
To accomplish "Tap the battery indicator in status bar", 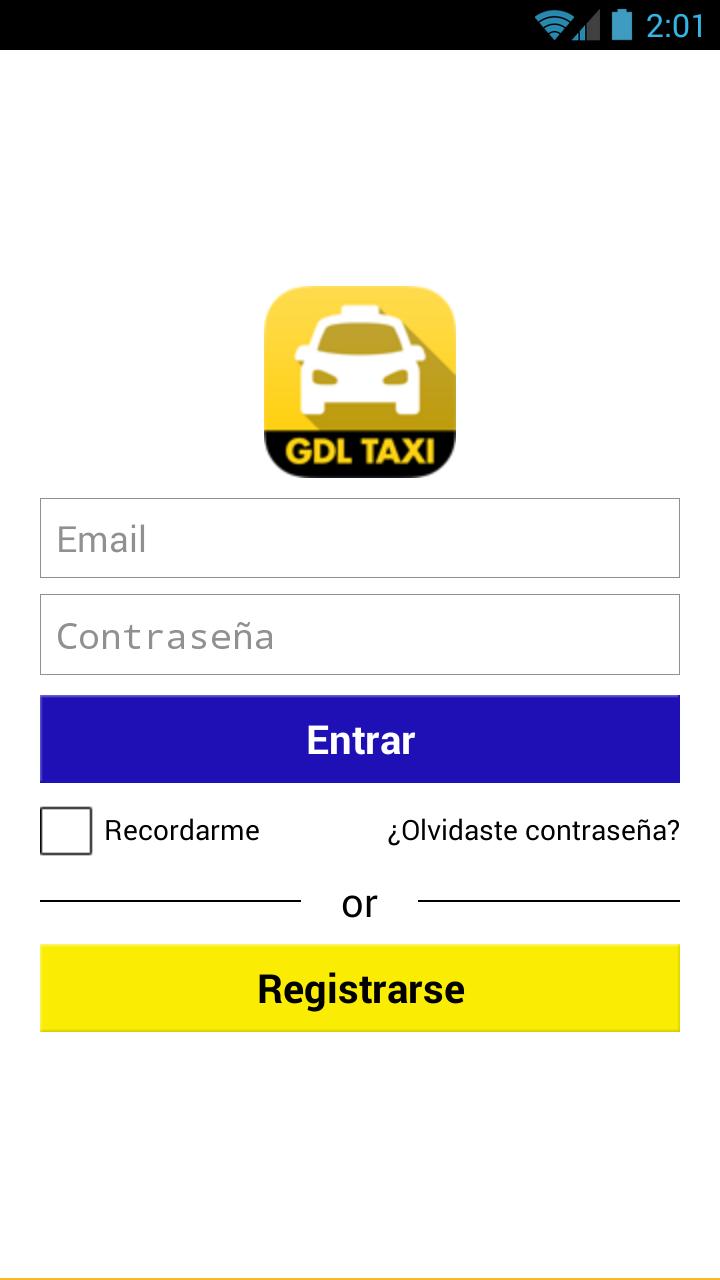I will (625, 25).
